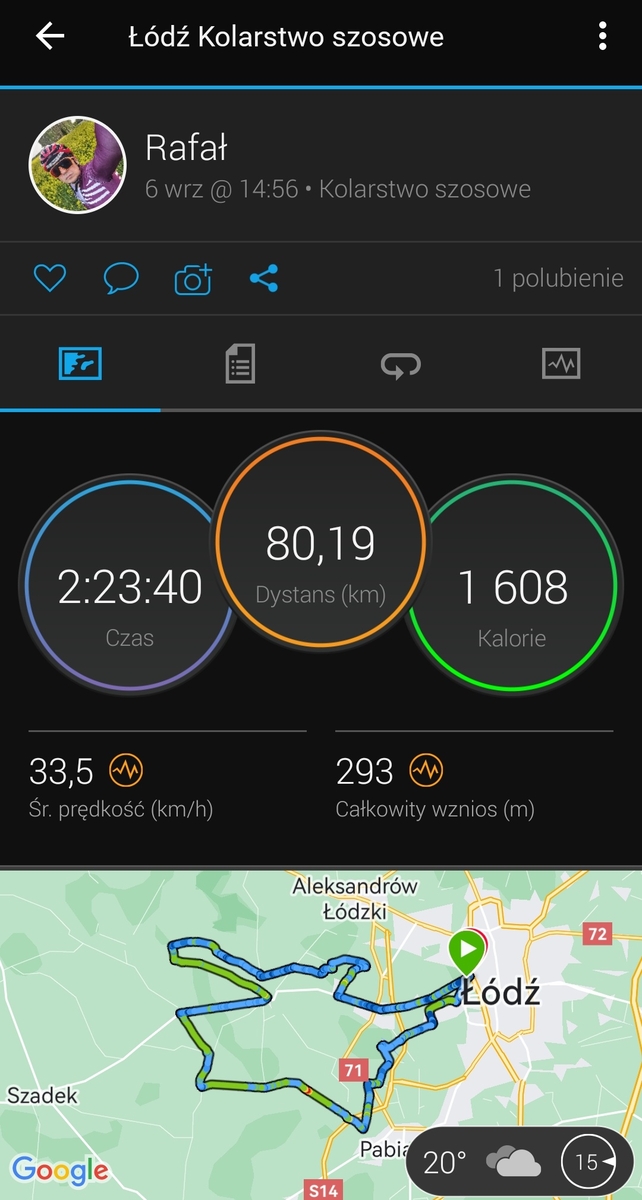This screenshot has width=642, height=1200.
Task: Open the three-dot overflow menu
Action: point(602,37)
